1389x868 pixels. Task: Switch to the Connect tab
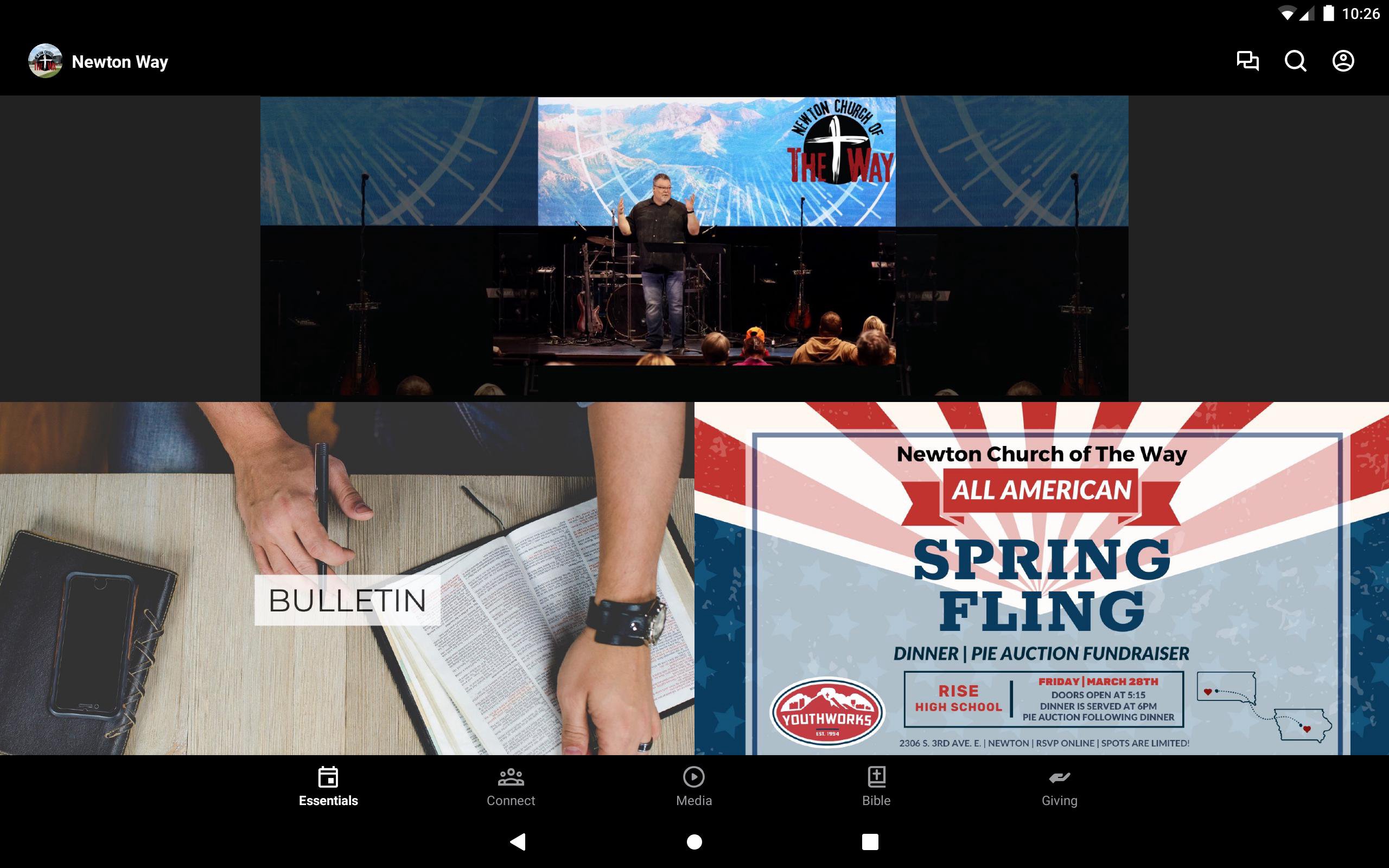click(x=510, y=787)
